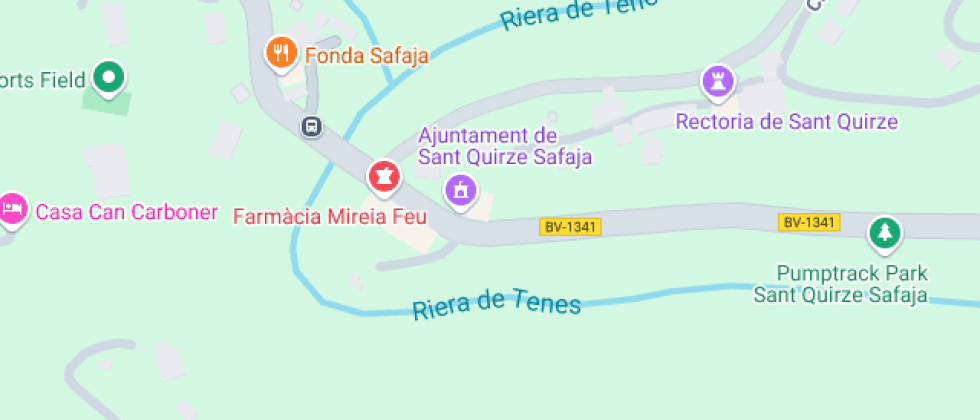Viewport: 980px width, 420px height.
Task: Select the bus stop icon near Fonda Safaja
Action: (312, 126)
